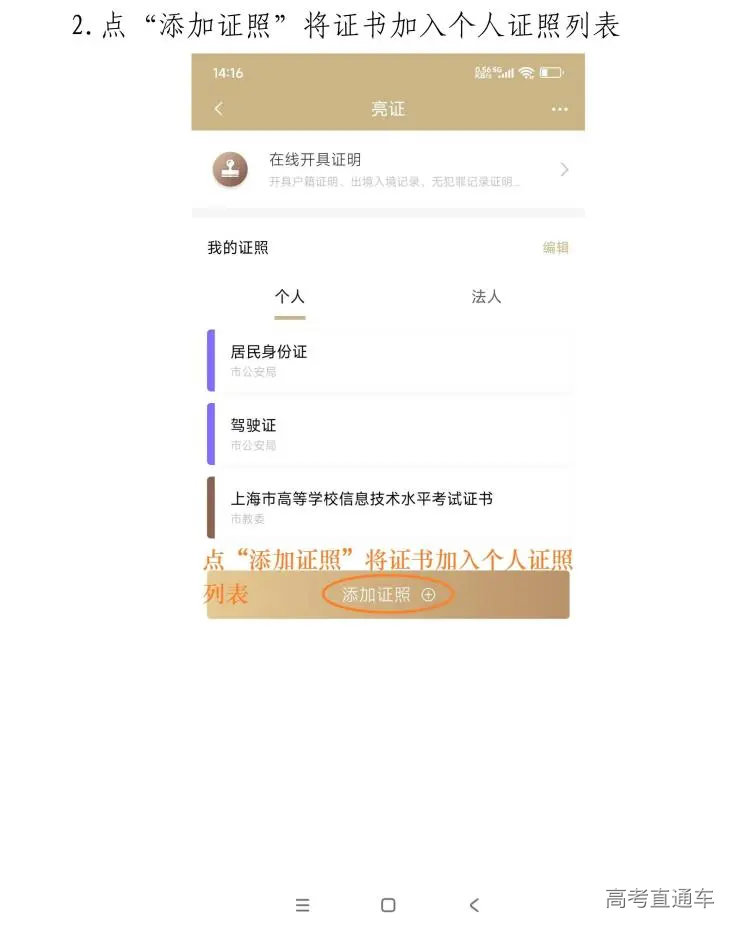Tap the back arrow on the 亮证 page

[218, 109]
